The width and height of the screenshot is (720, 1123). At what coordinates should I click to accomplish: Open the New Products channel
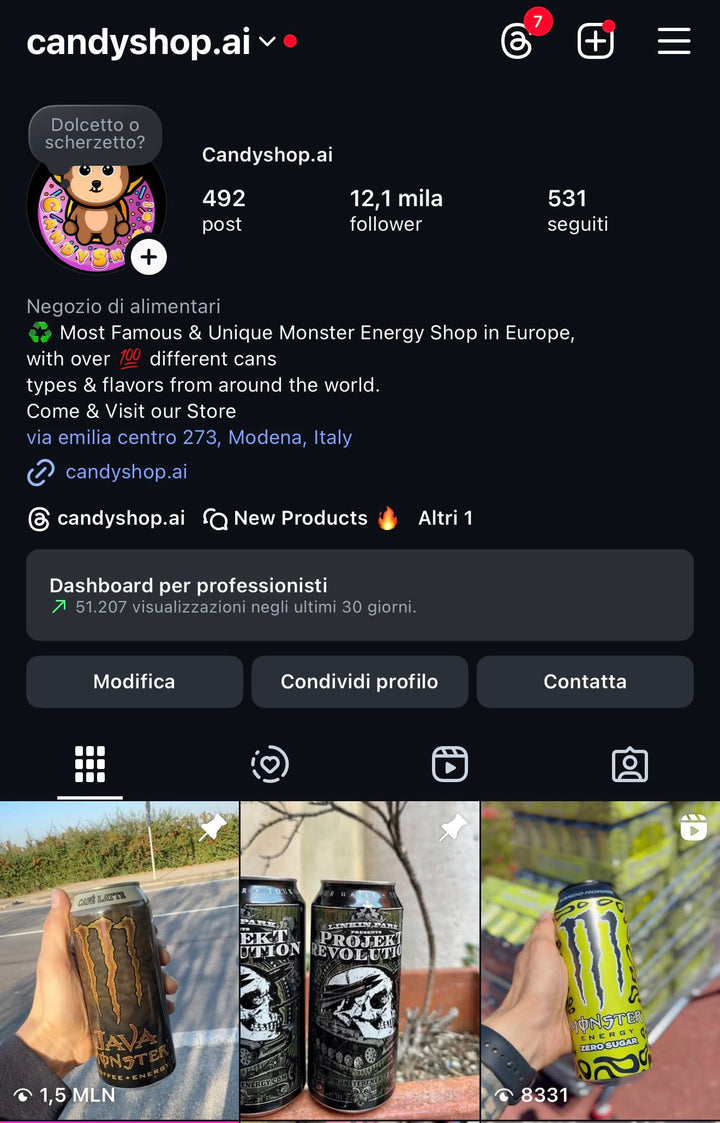[x=300, y=518]
